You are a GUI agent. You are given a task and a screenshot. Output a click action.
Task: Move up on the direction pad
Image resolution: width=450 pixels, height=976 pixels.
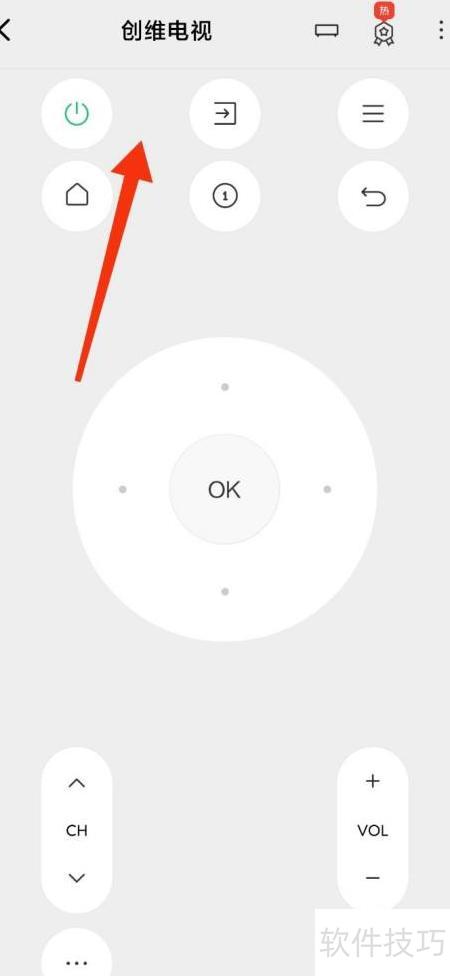[225, 387]
